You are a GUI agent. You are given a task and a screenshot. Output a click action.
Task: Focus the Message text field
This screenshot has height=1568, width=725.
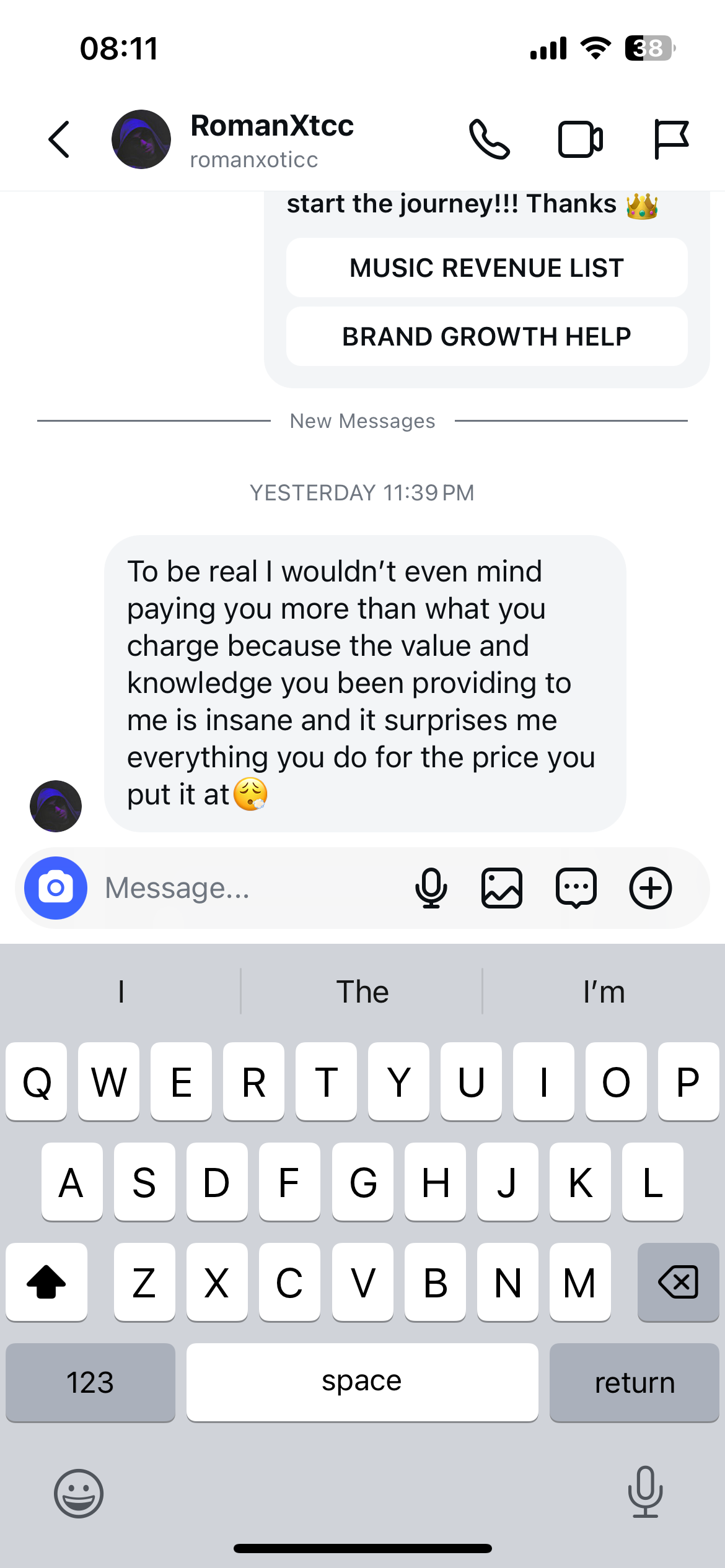tap(248, 888)
